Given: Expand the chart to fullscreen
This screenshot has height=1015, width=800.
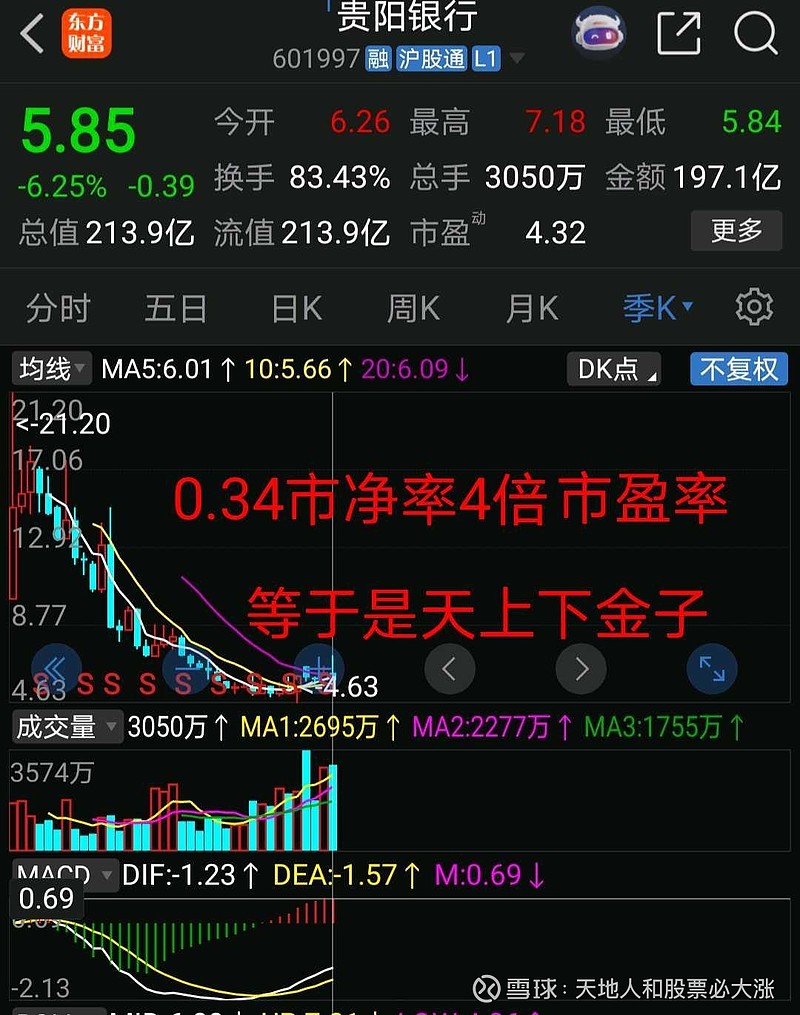Looking at the screenshot, I should pos(712,668).
